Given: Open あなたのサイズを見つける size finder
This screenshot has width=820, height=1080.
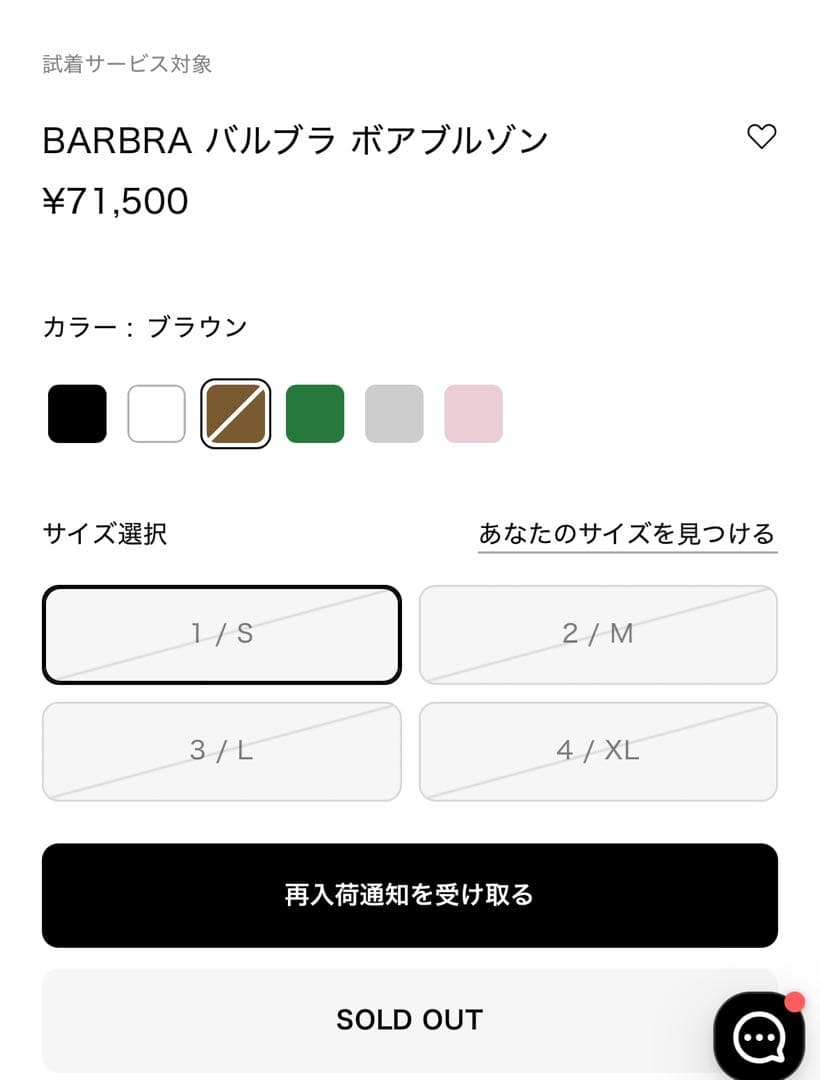Looking at the screenshot, I should (626, 535).
